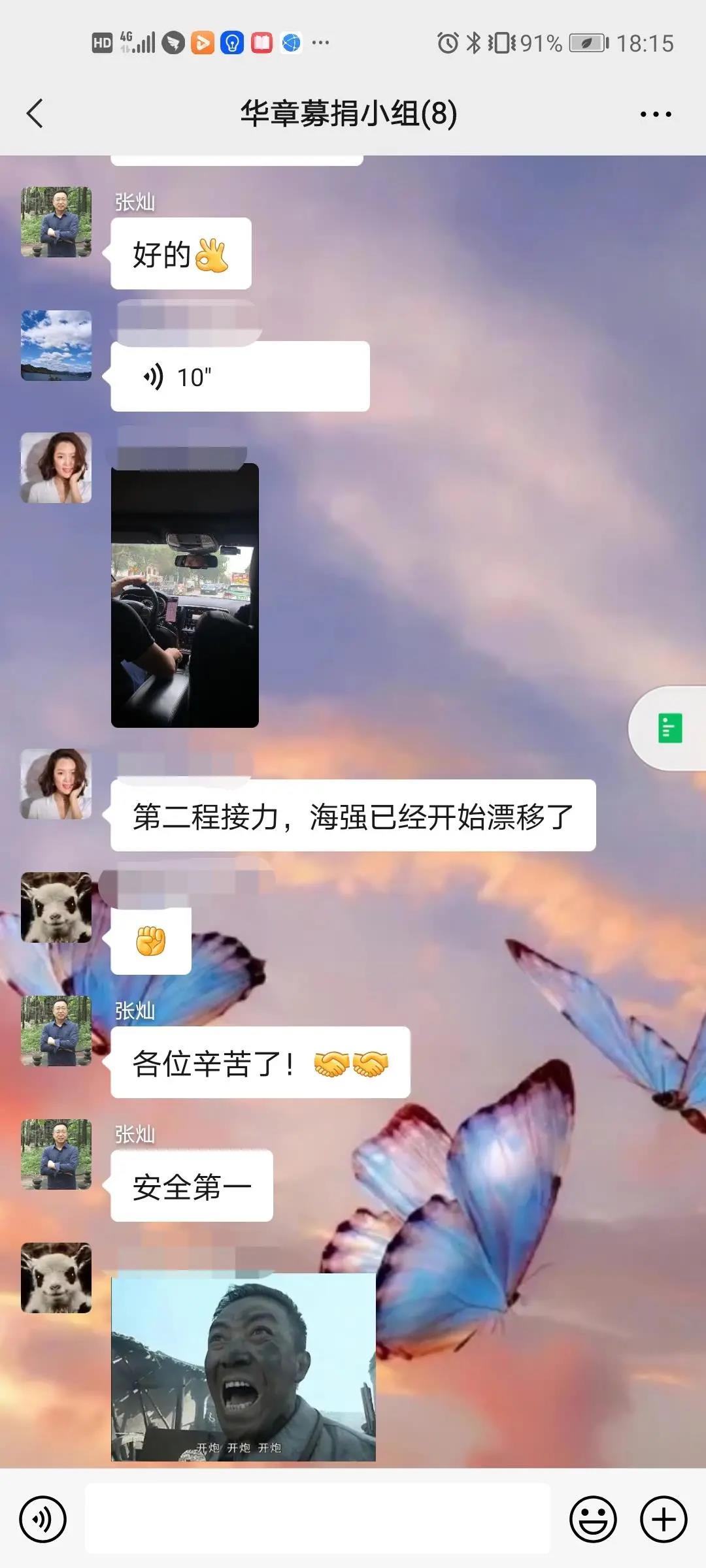Focus the message text field

tap(318, 1519)
